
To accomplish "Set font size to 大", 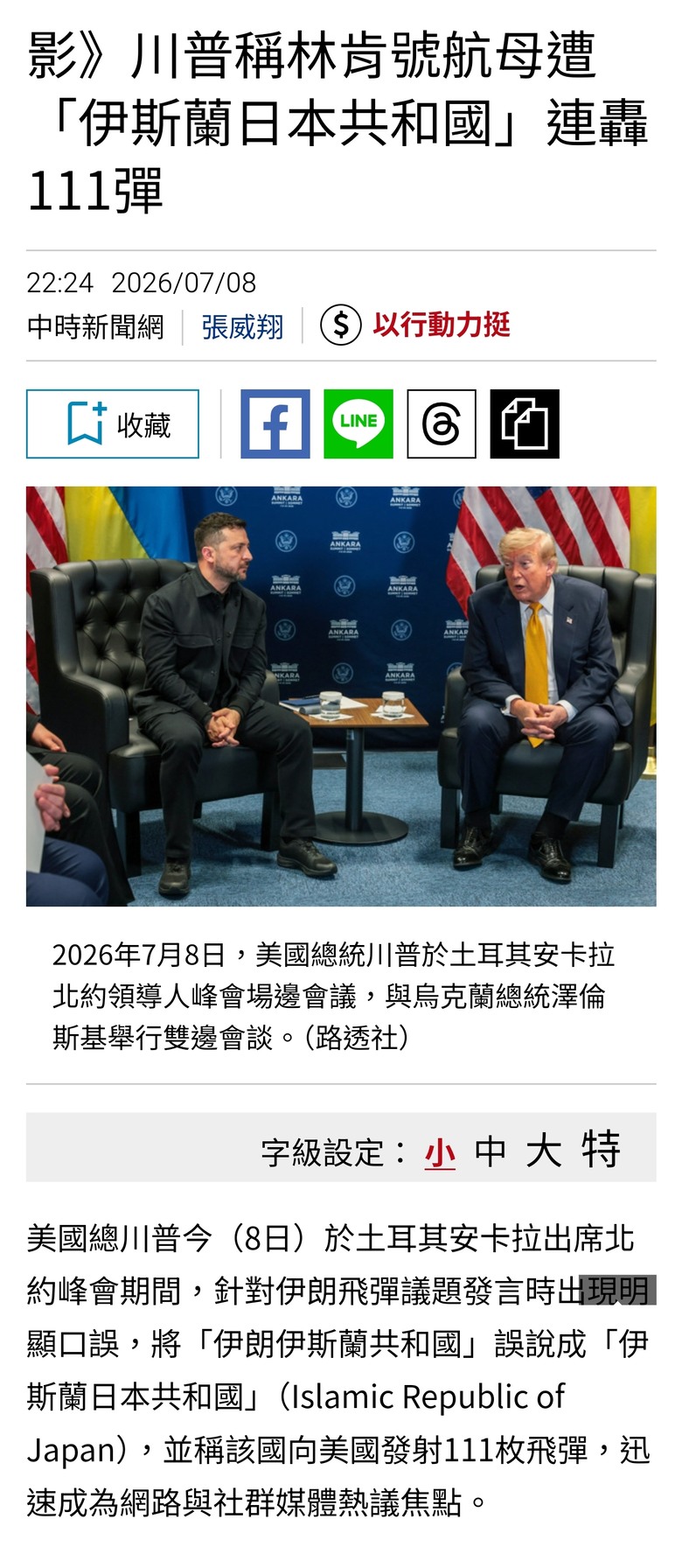I will point(543,1151).
